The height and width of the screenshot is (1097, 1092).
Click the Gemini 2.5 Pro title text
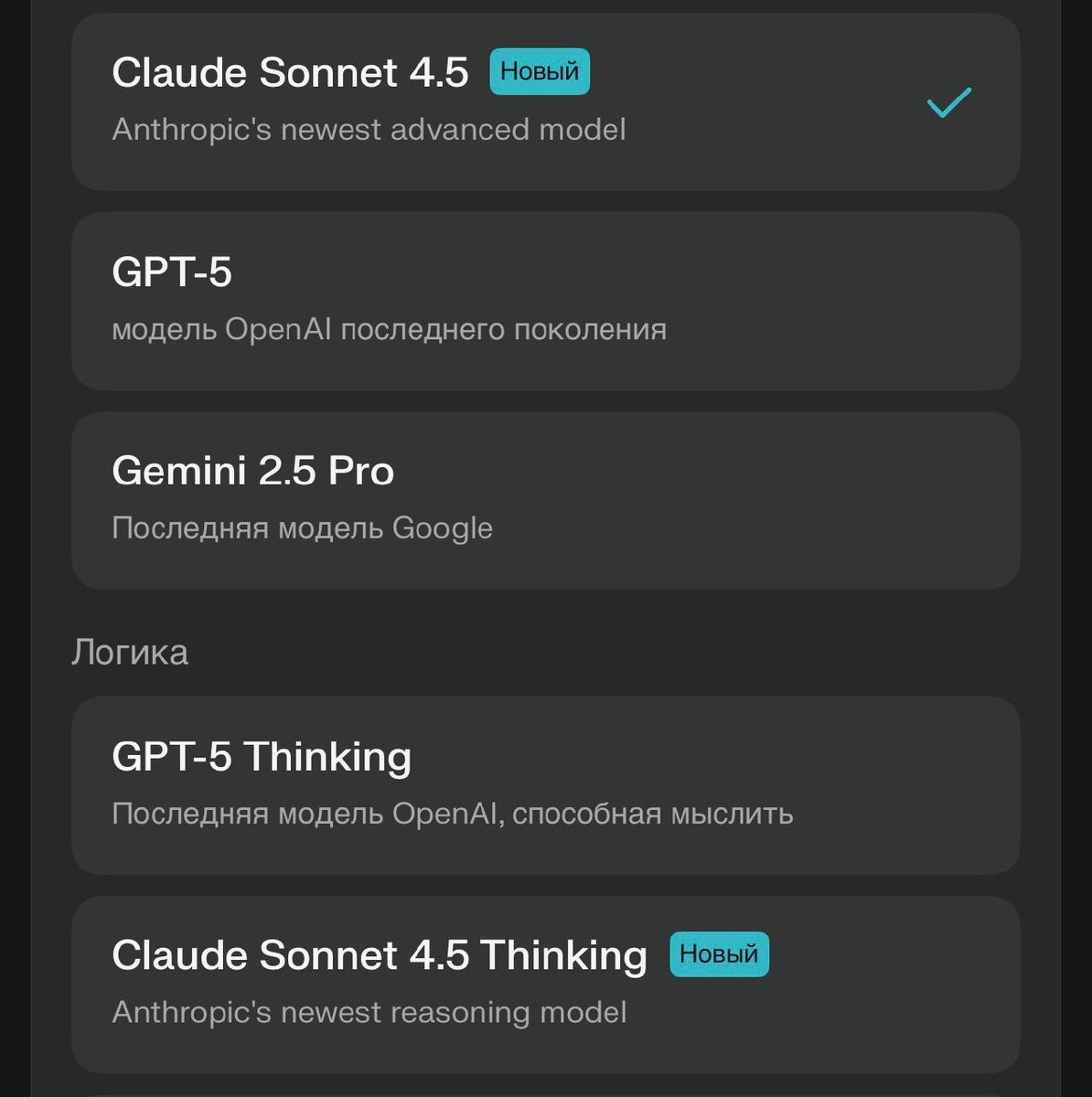[x=252, y=471]
